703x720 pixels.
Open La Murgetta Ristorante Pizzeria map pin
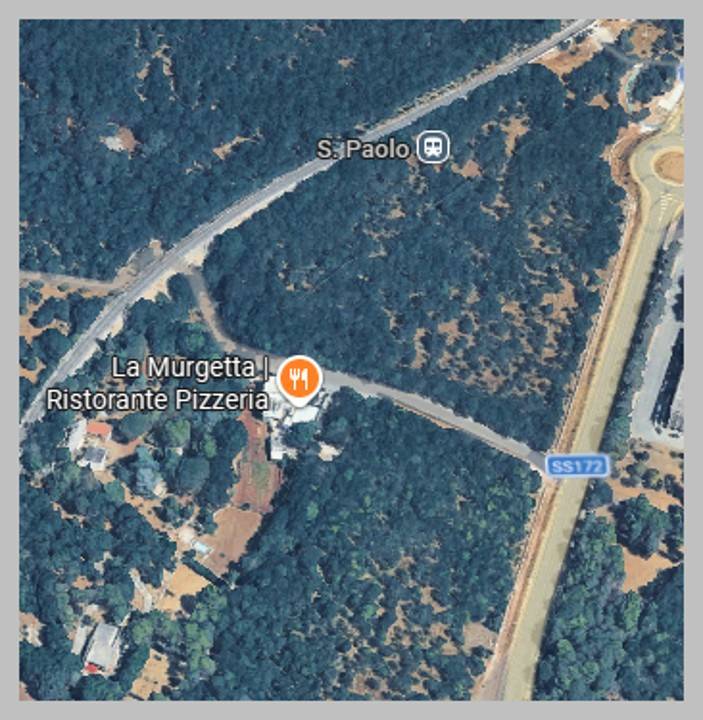click(x=299, y=379)
